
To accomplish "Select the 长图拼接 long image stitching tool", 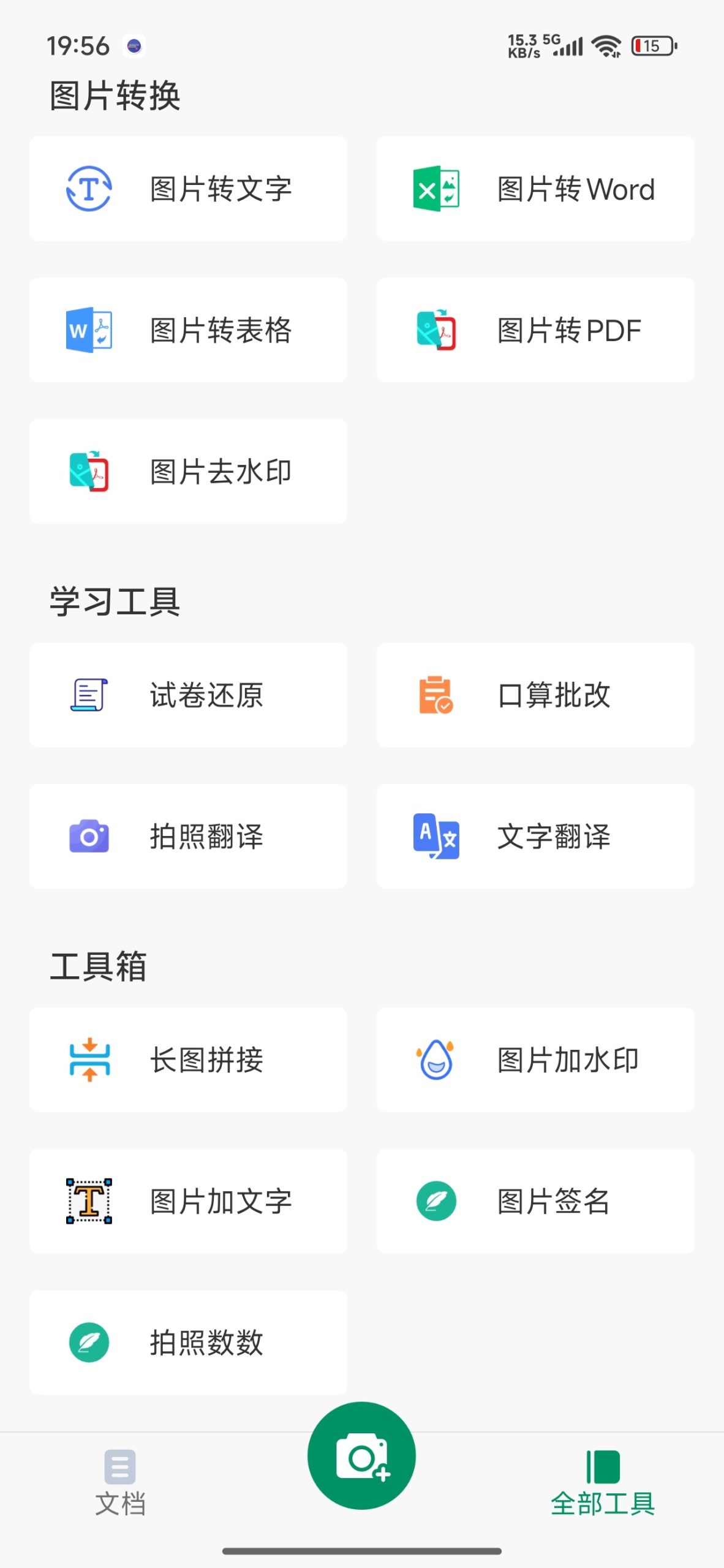I will [187, 1059].
